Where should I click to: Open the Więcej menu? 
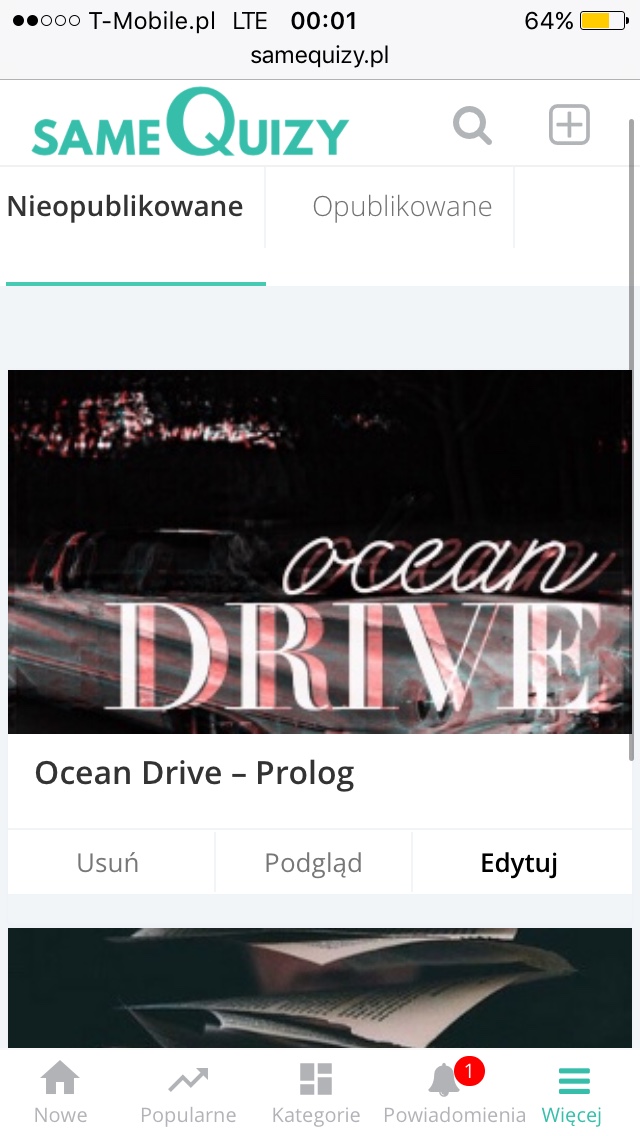point(572,1093)
